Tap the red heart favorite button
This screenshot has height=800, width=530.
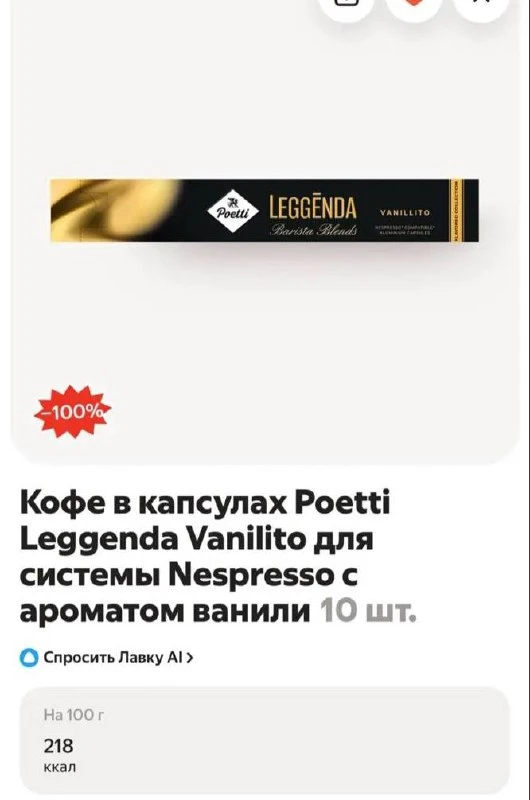pyautogui.click(x=414, y=4)
